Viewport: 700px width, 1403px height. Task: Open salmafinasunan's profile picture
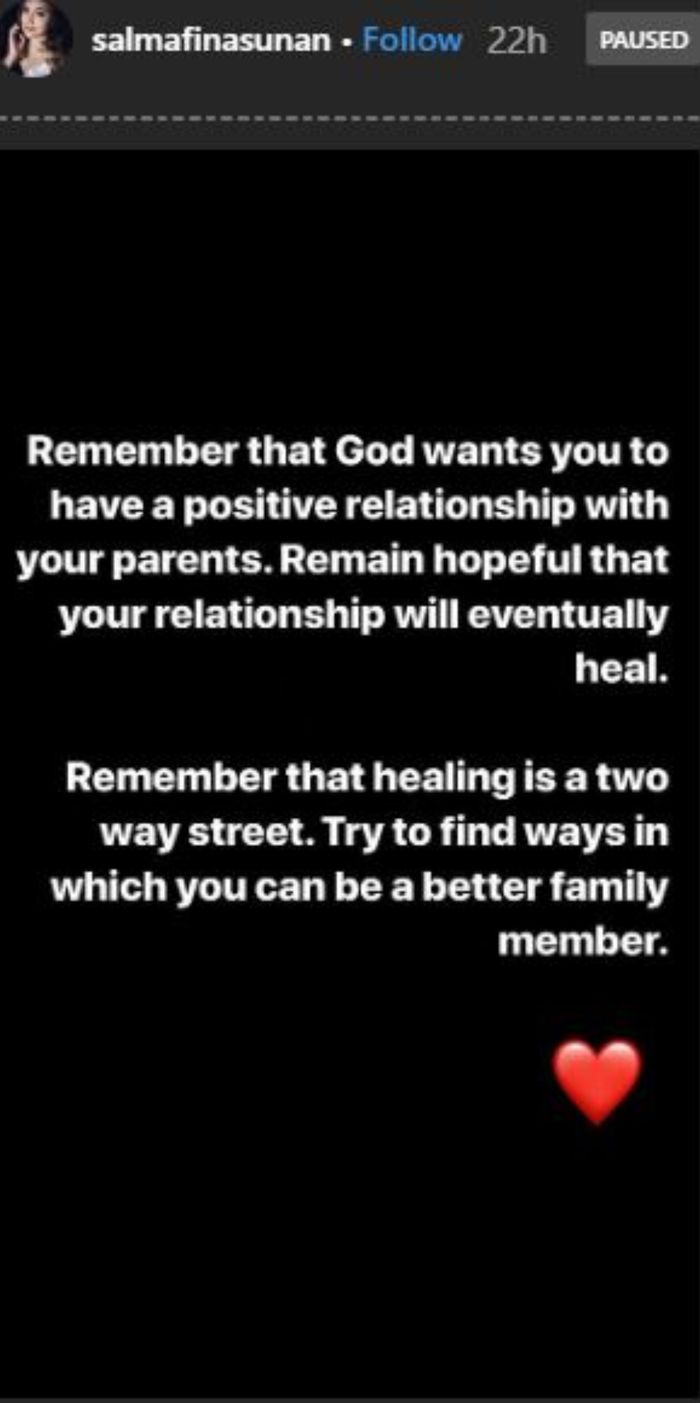[37, 39]
